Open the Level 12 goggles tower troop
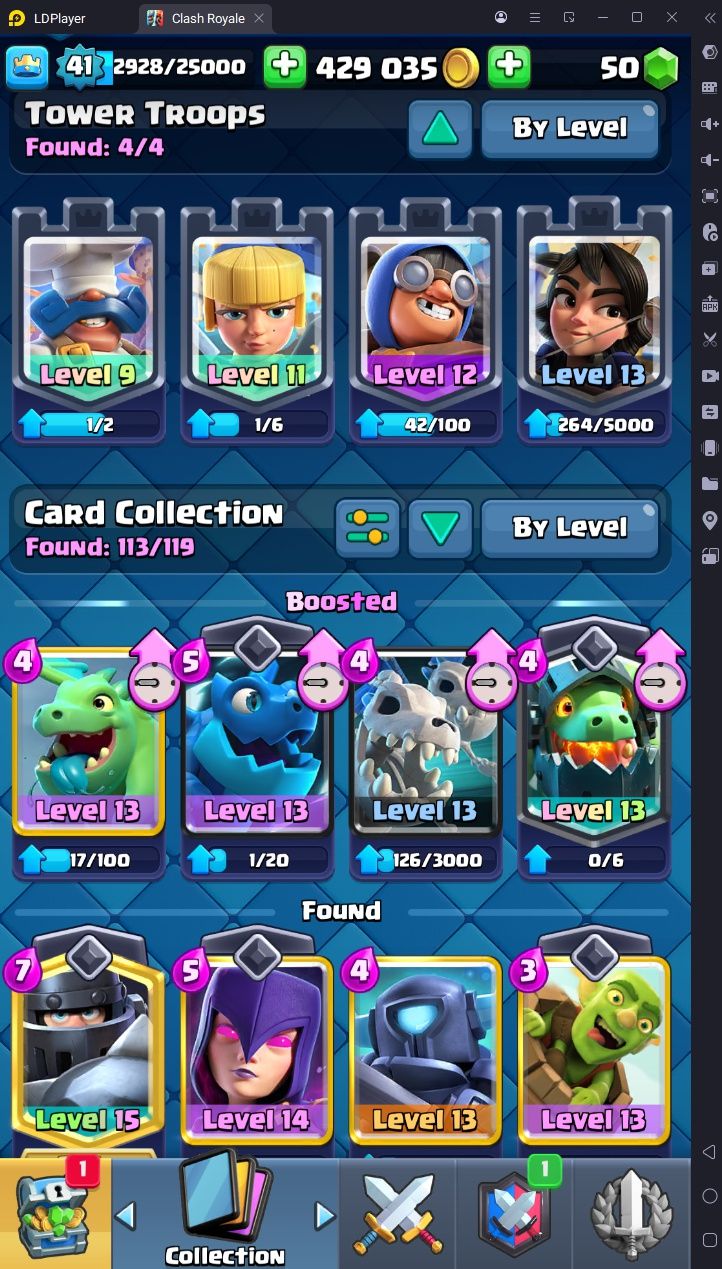The height and width of the screenshot is (1269, 722). 425,319
